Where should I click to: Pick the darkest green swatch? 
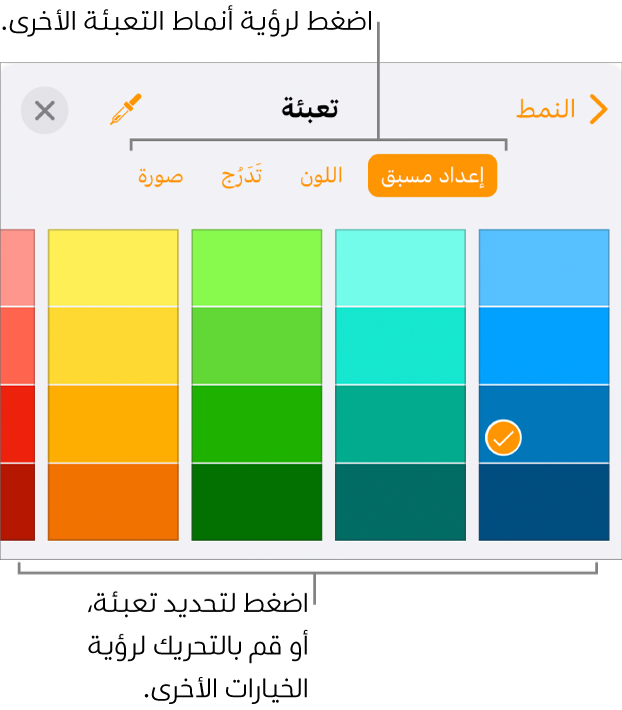coord(256,501)
